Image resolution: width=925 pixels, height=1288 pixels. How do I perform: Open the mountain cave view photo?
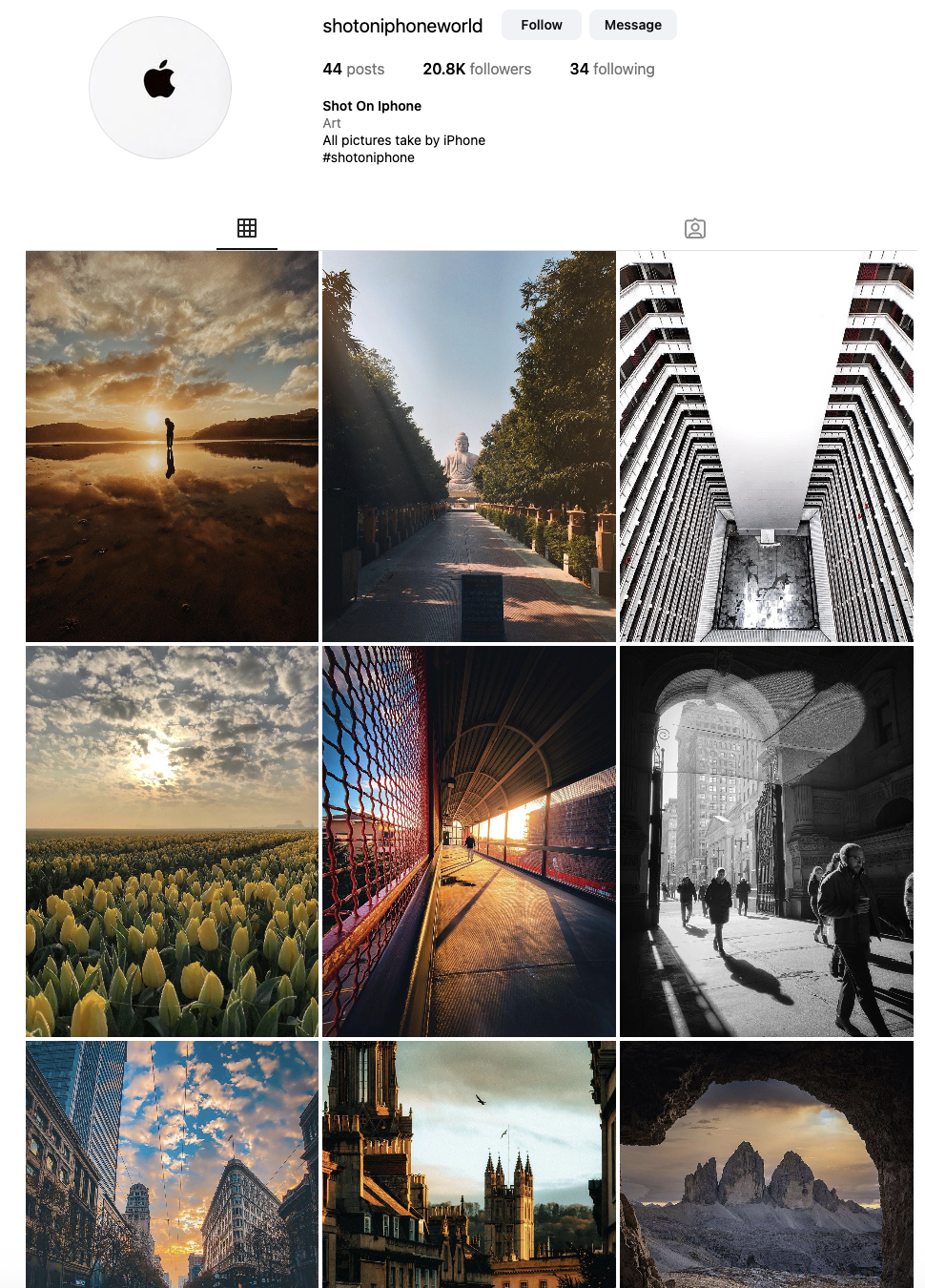[x=768, y=1164]
